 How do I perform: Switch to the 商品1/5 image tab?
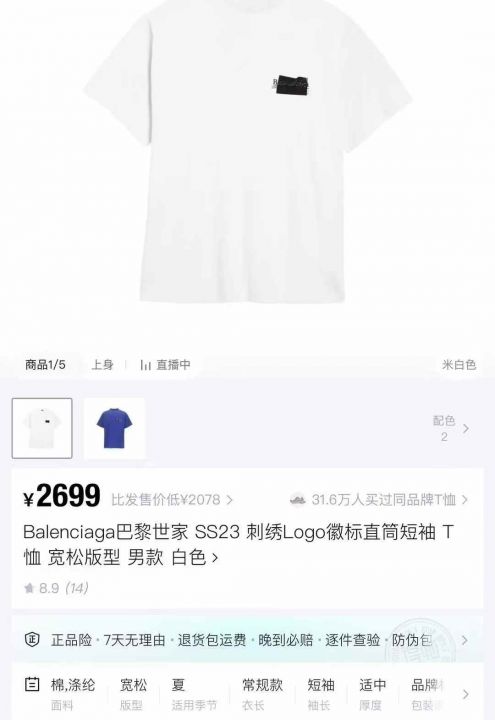45,365
